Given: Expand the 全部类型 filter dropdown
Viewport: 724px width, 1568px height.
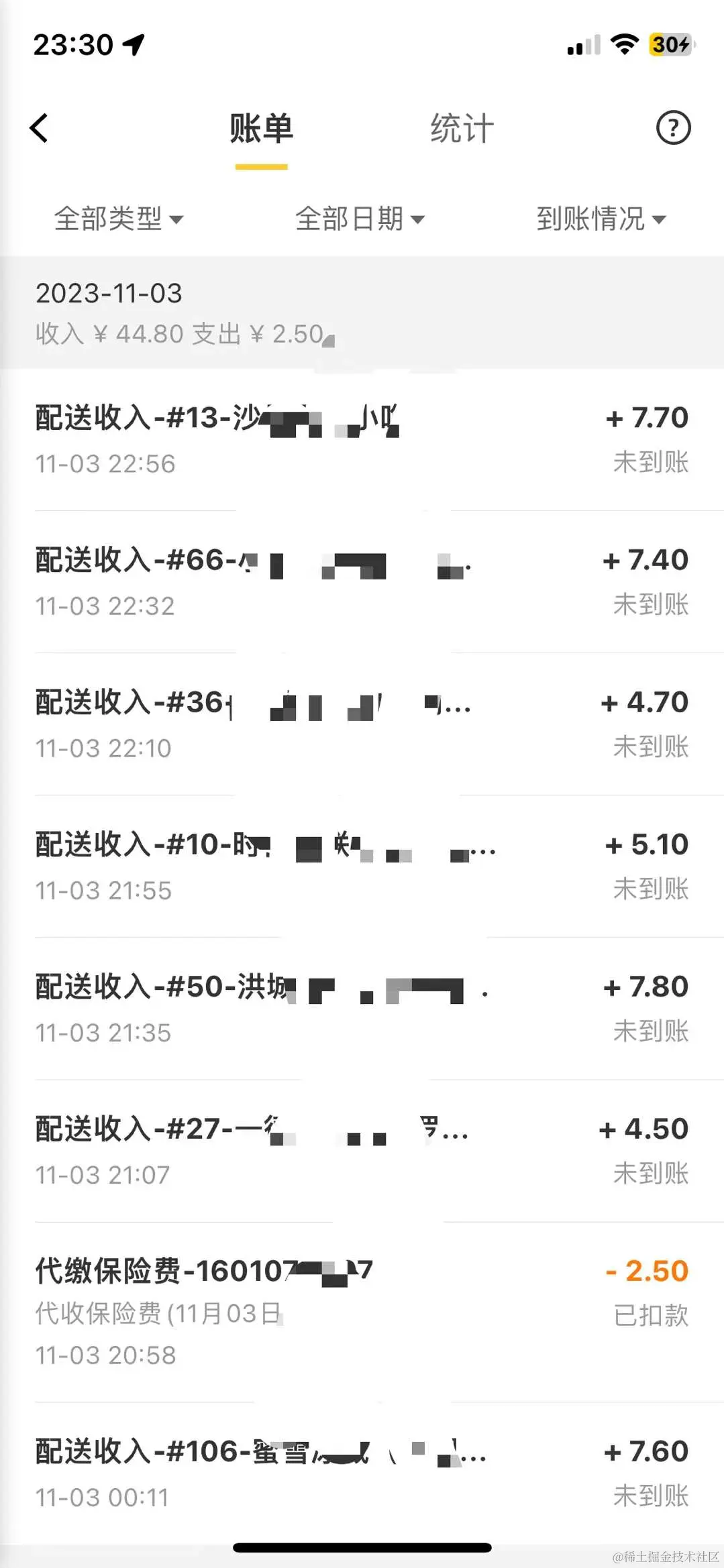Looking at the screenshot, I should [x=119, y=219].
